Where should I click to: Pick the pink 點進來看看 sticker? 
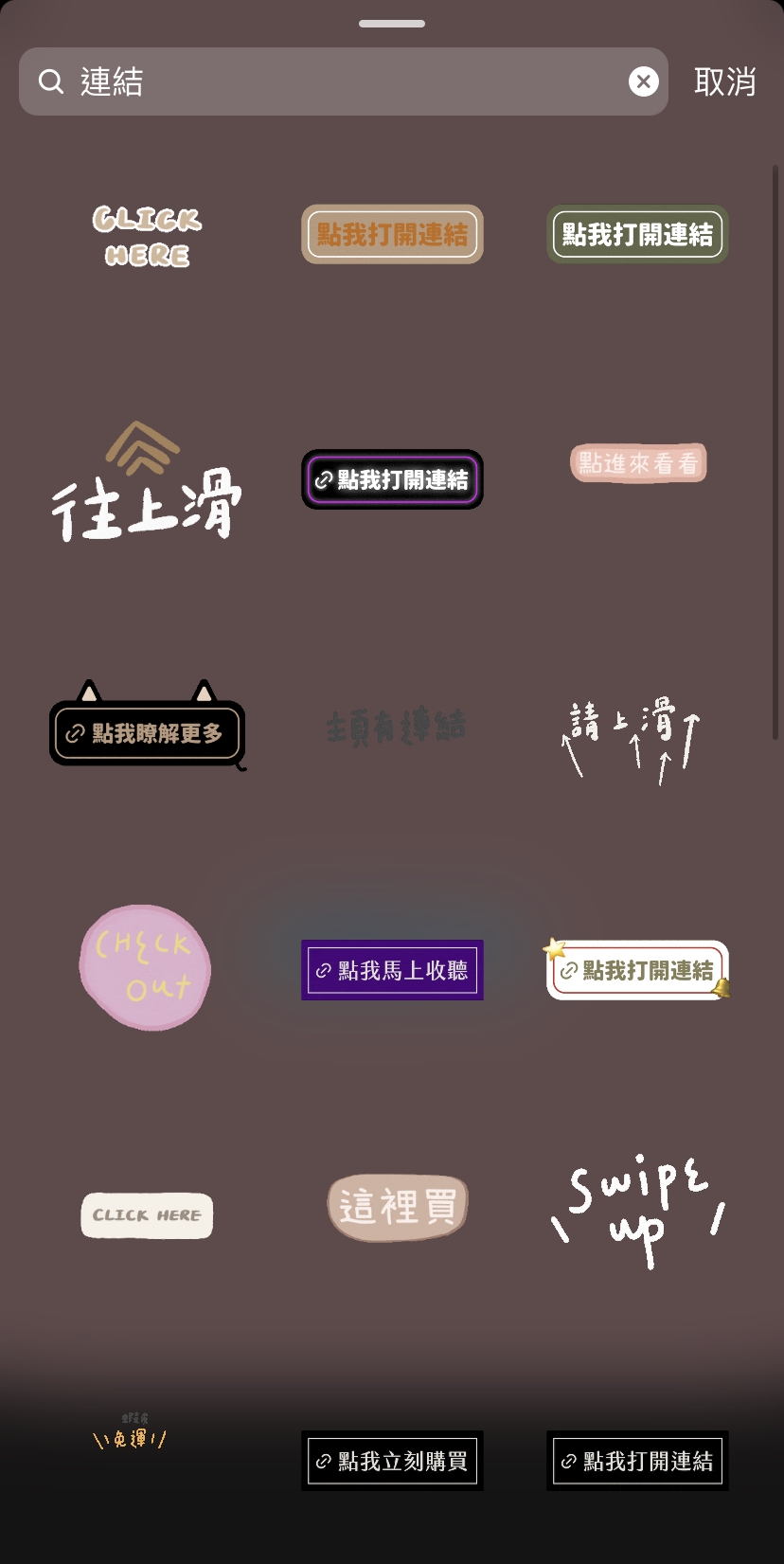tap(637, 462)
